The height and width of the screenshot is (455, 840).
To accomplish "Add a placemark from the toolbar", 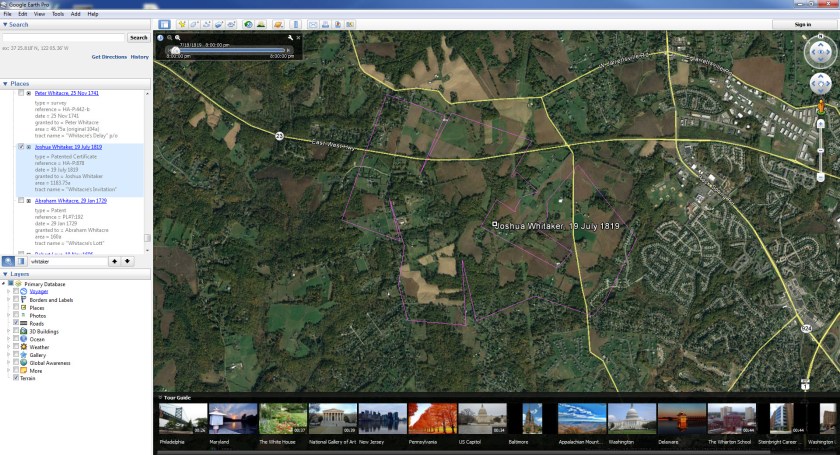I will 182,23.
